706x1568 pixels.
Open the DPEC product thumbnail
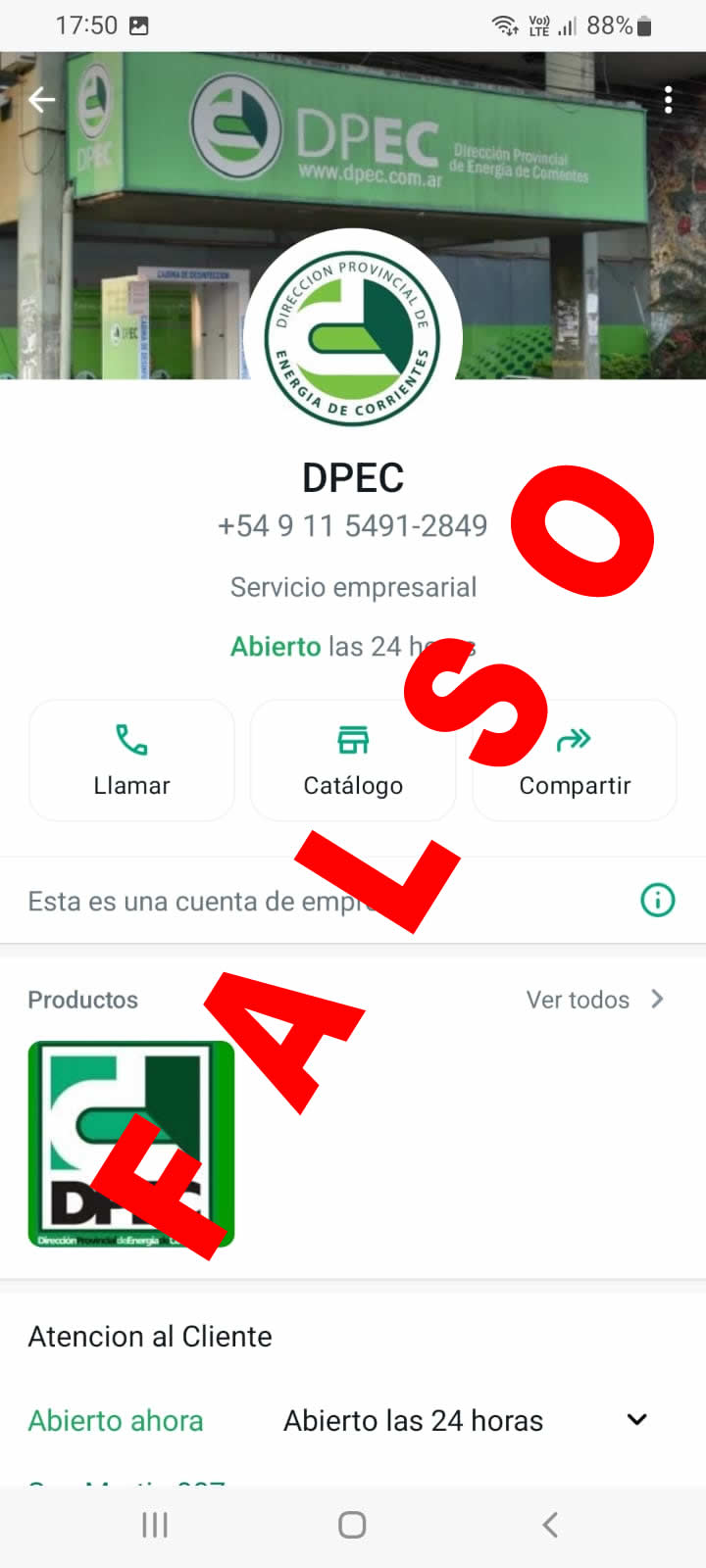point(131,1144)
